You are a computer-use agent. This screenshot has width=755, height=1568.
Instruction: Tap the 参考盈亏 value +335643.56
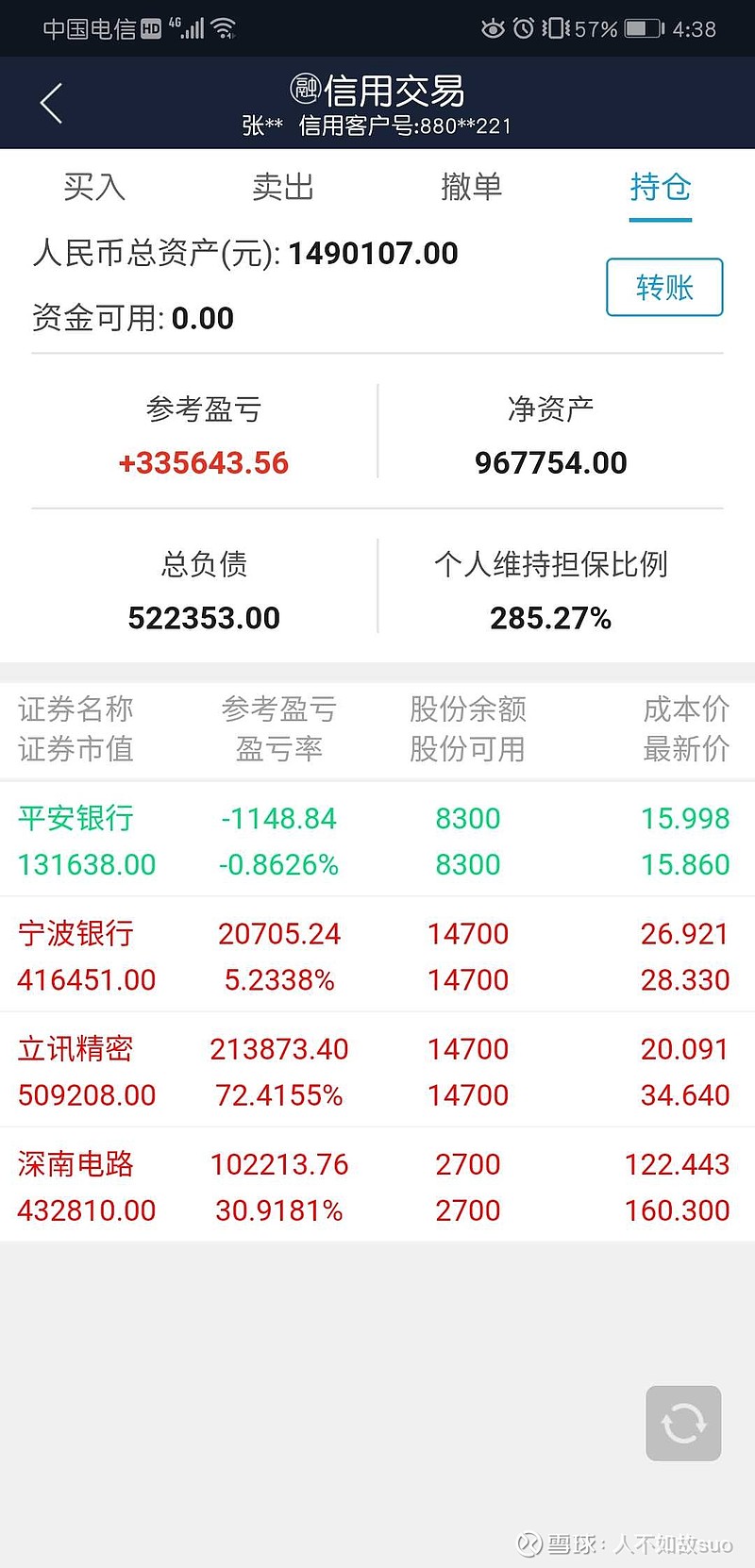click(203, 463)
